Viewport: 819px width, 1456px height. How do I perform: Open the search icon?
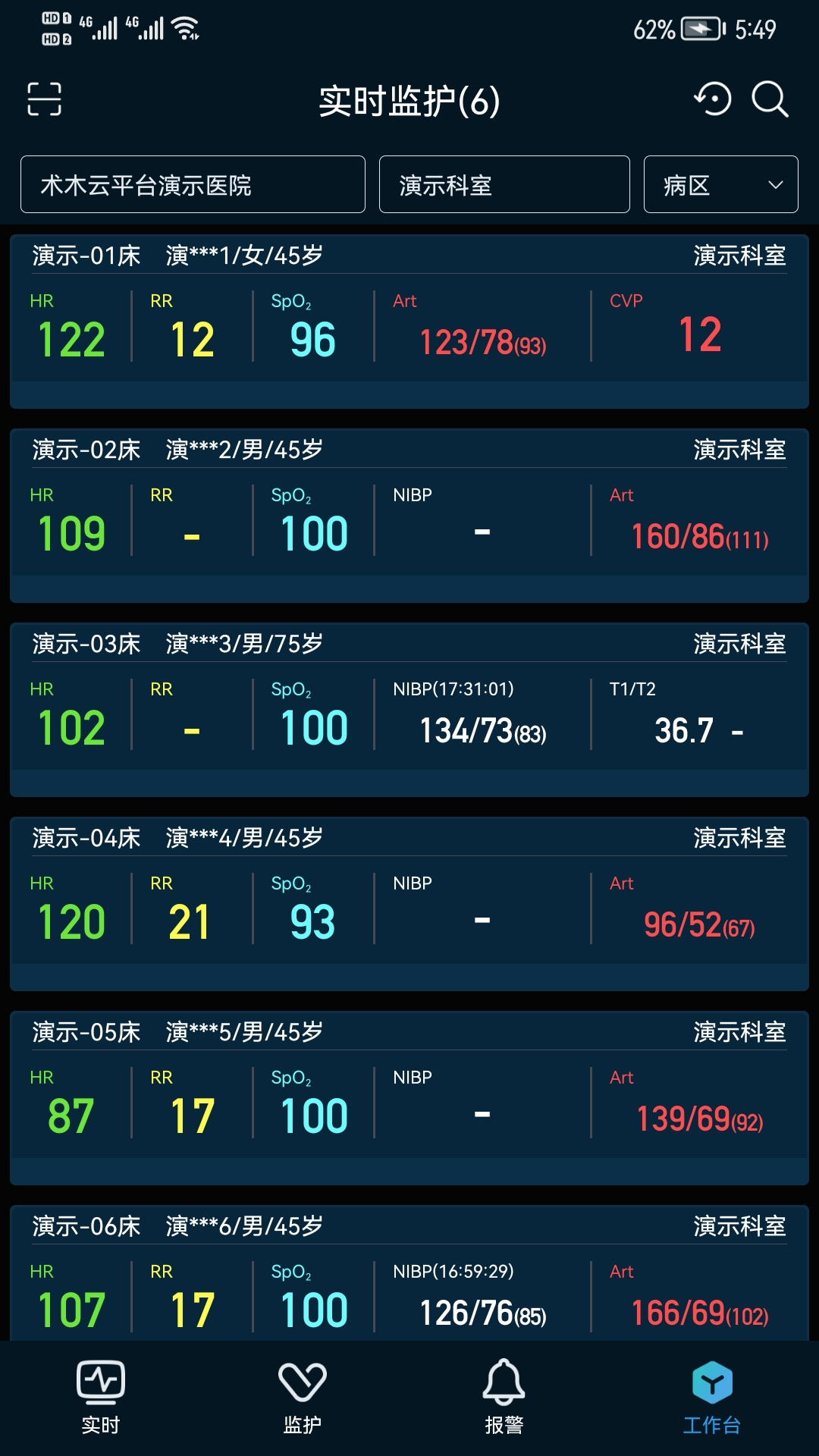[770, 99]
